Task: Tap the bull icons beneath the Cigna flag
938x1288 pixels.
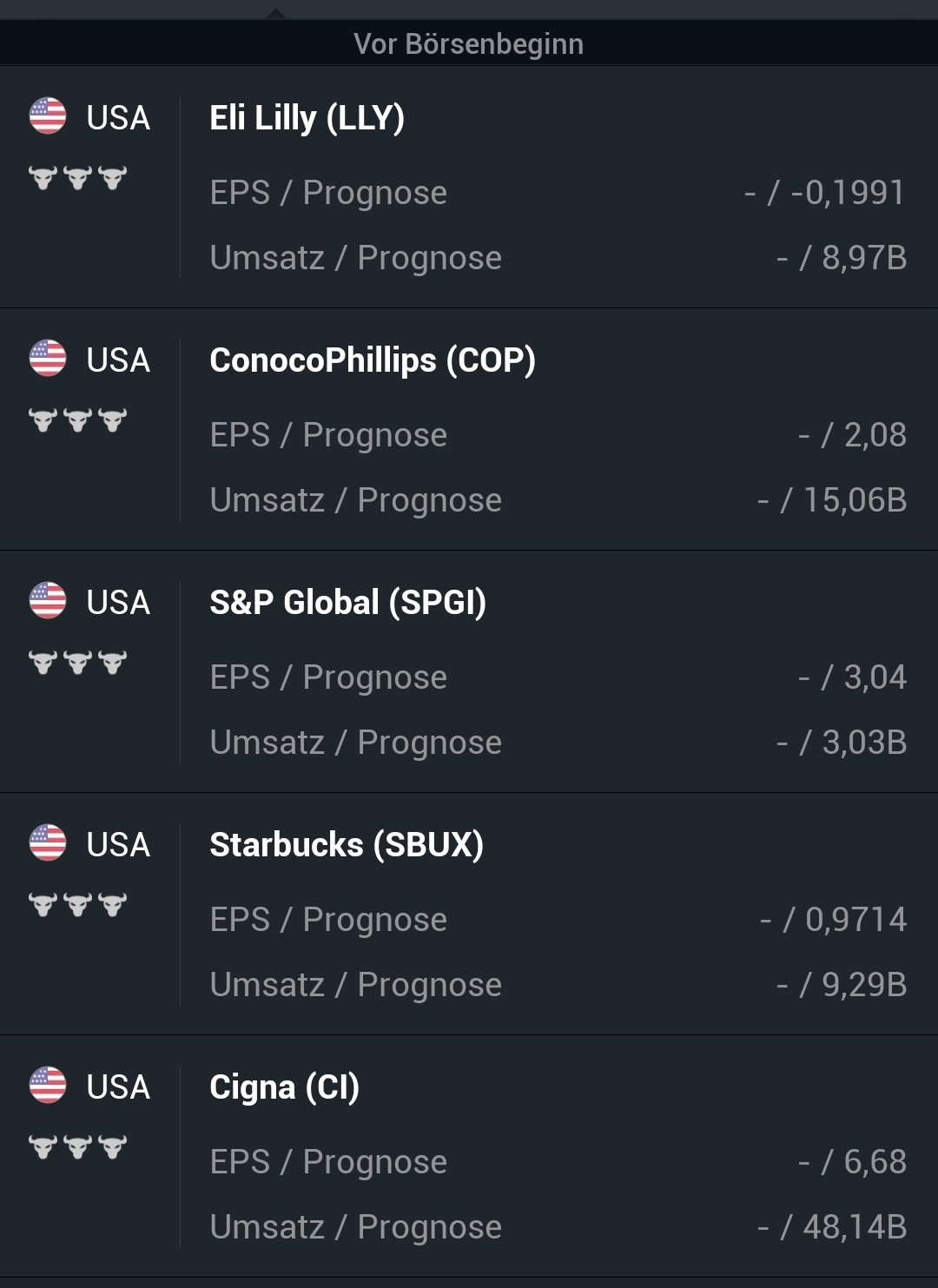Action: (x=78, y=1146)
